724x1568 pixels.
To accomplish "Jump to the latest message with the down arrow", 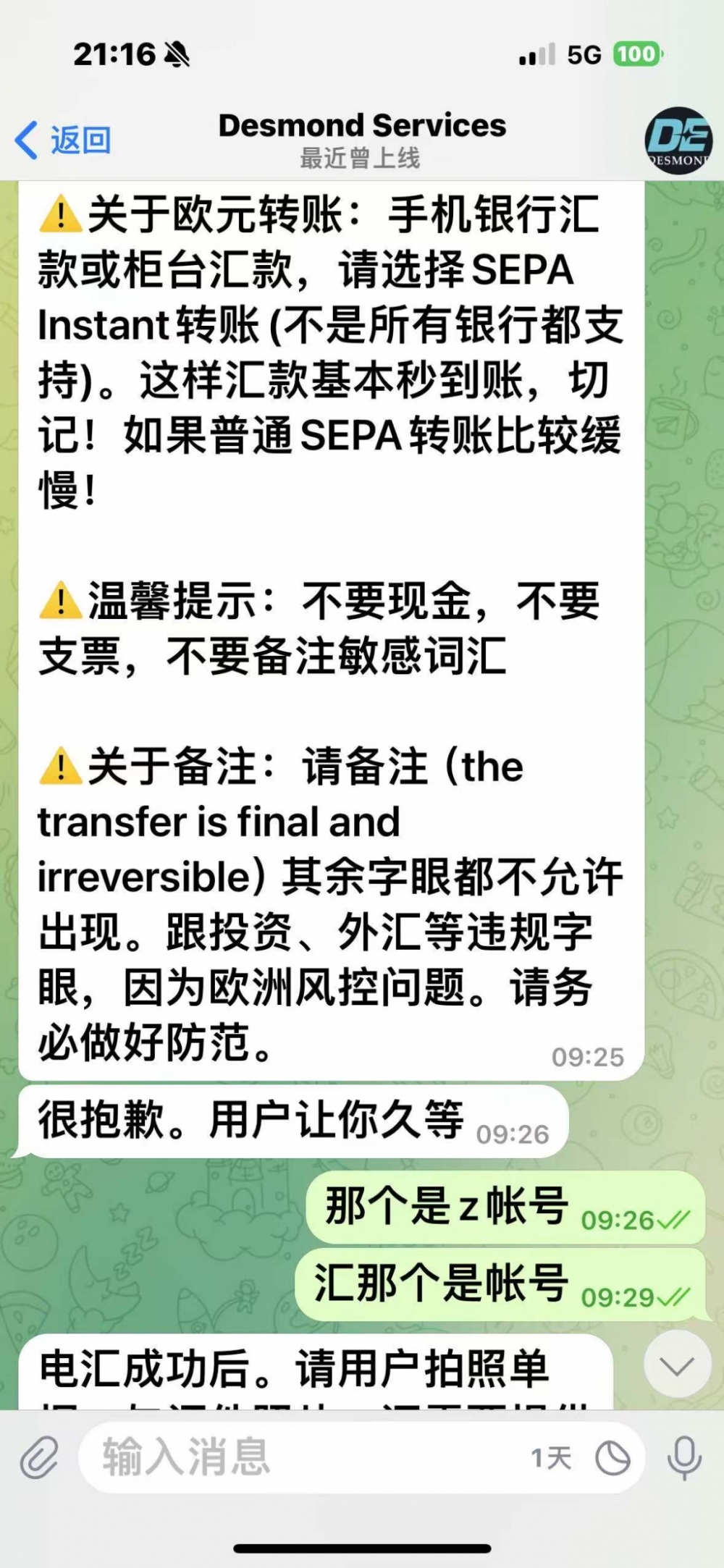I will click(x=678, y=1365).
